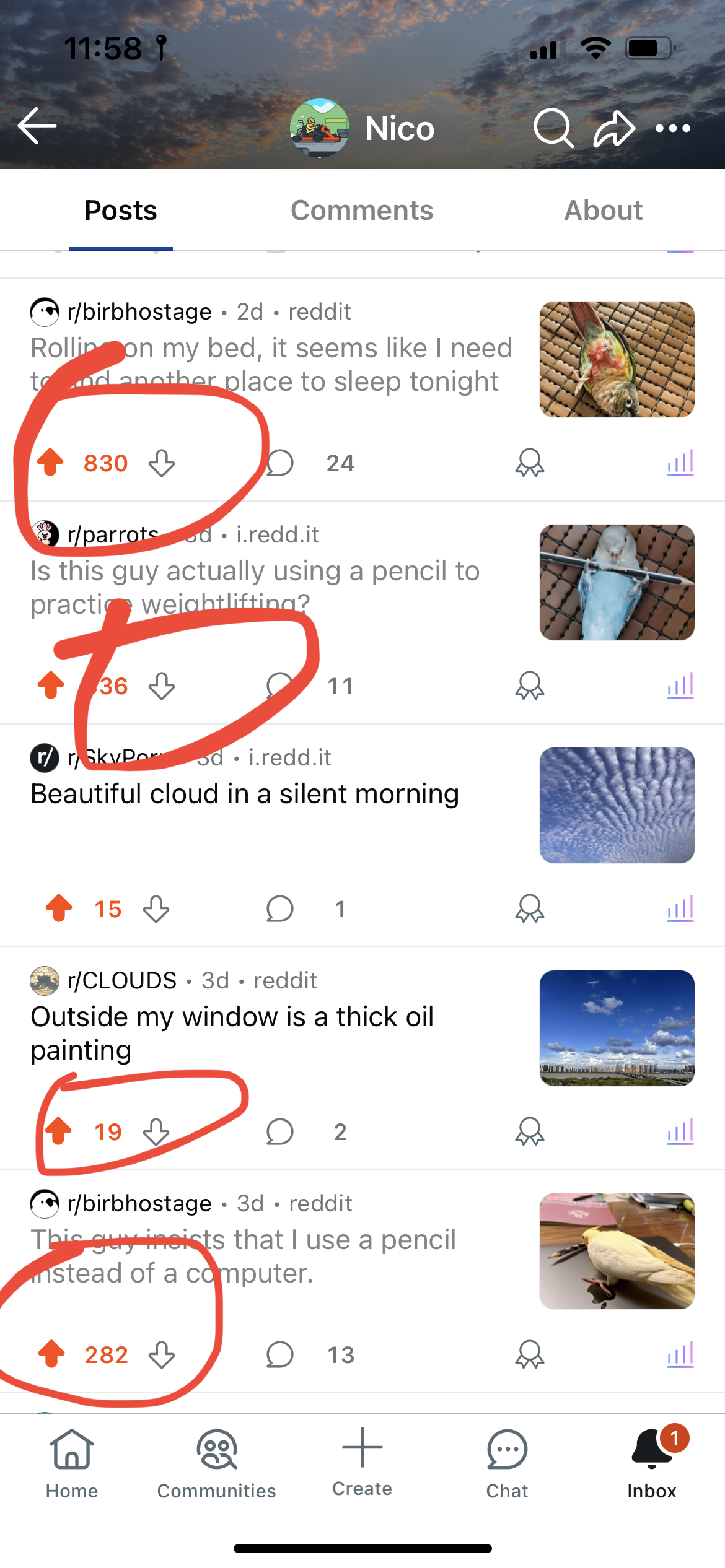Search within Nico's profile
This screenshot has width=725, height=1568.
click(553, 128)
